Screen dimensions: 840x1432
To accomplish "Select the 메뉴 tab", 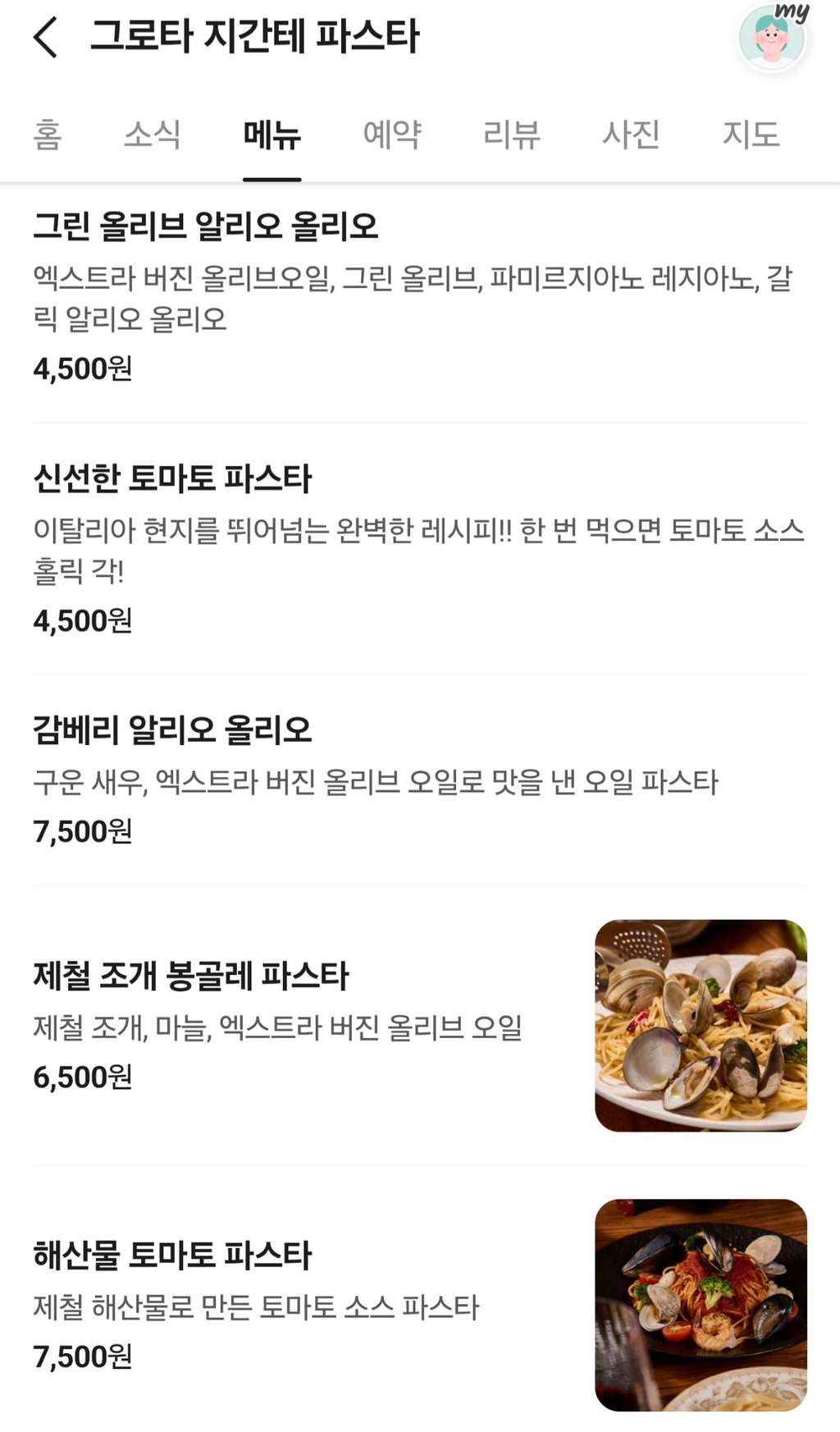I will [272, 135].
